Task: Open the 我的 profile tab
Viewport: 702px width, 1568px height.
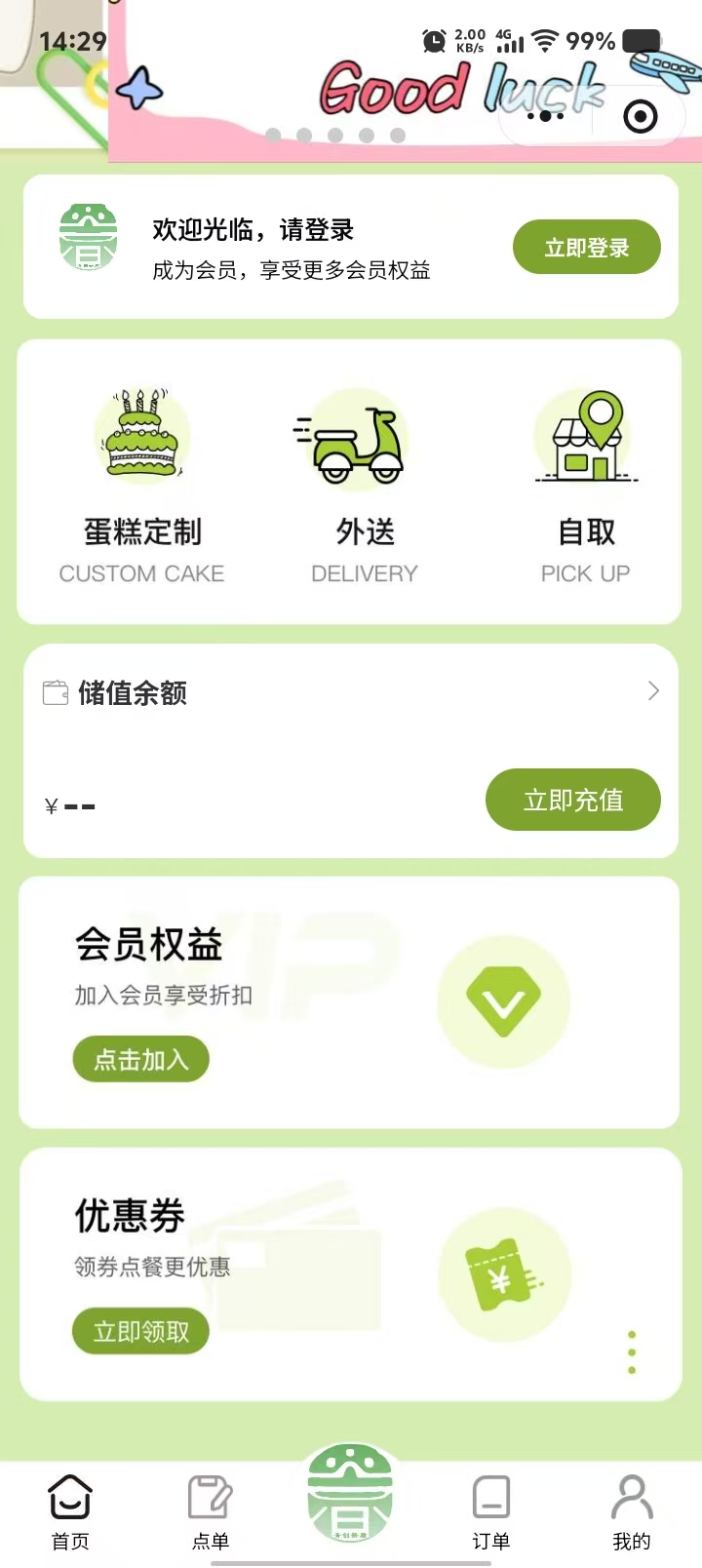Action: (x=631, y=1511)
